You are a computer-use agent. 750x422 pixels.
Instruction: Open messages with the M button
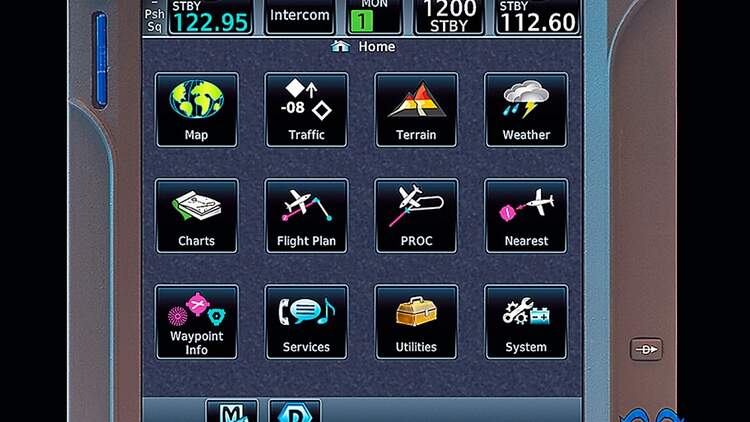(x=231, y=411)
